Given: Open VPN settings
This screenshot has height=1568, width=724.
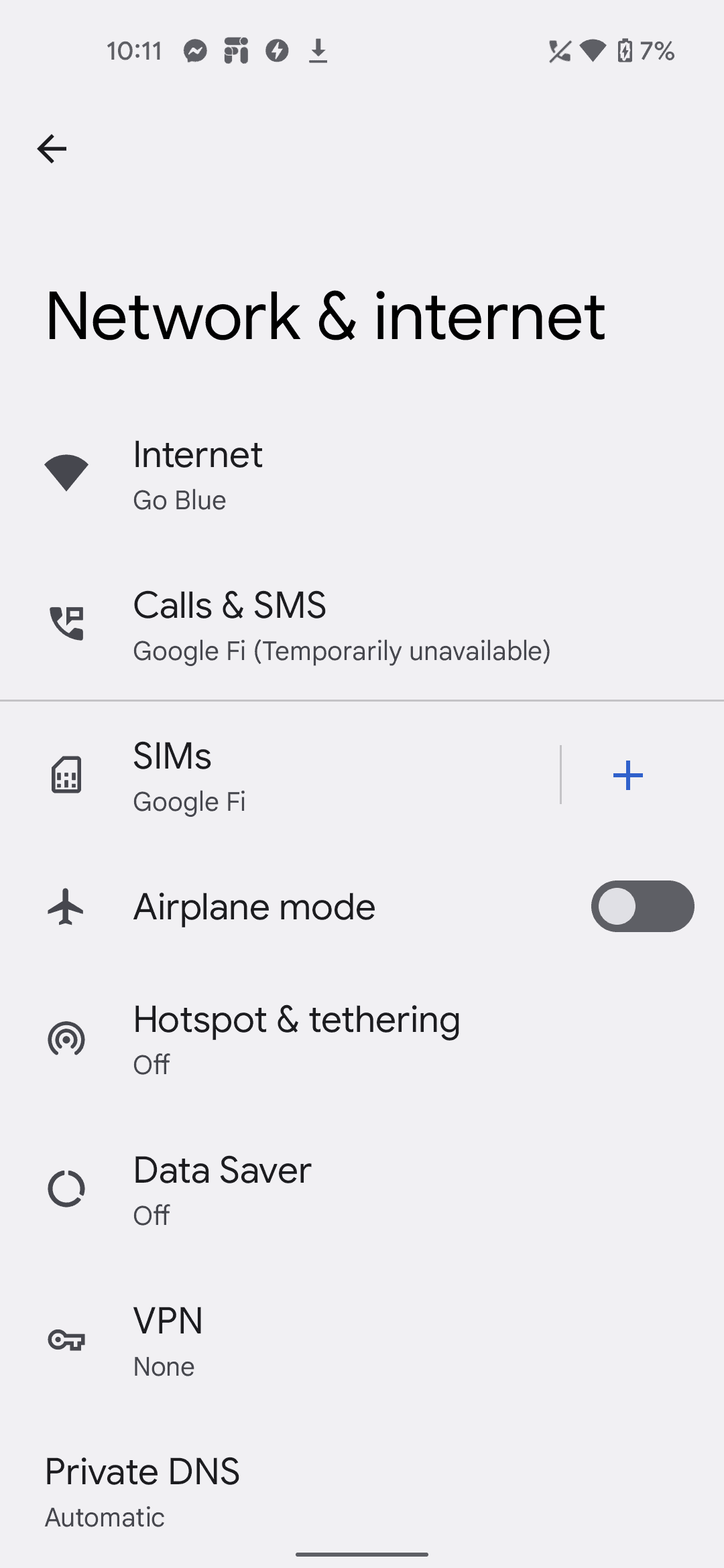Looking at the screenshot, I should click(x=362, y=1340).
